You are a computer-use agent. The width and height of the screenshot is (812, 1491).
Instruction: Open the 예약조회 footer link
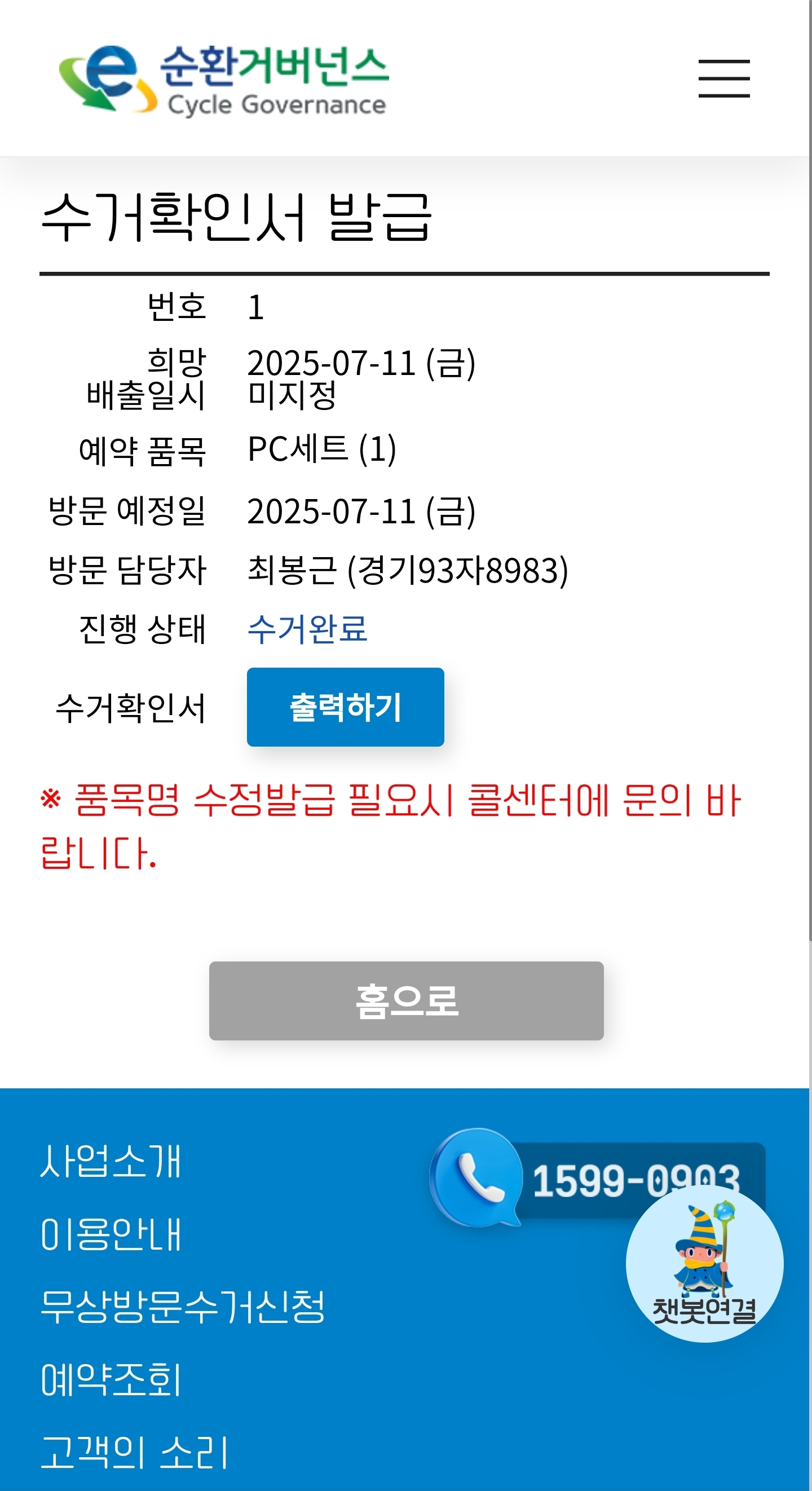[111, 1380]
